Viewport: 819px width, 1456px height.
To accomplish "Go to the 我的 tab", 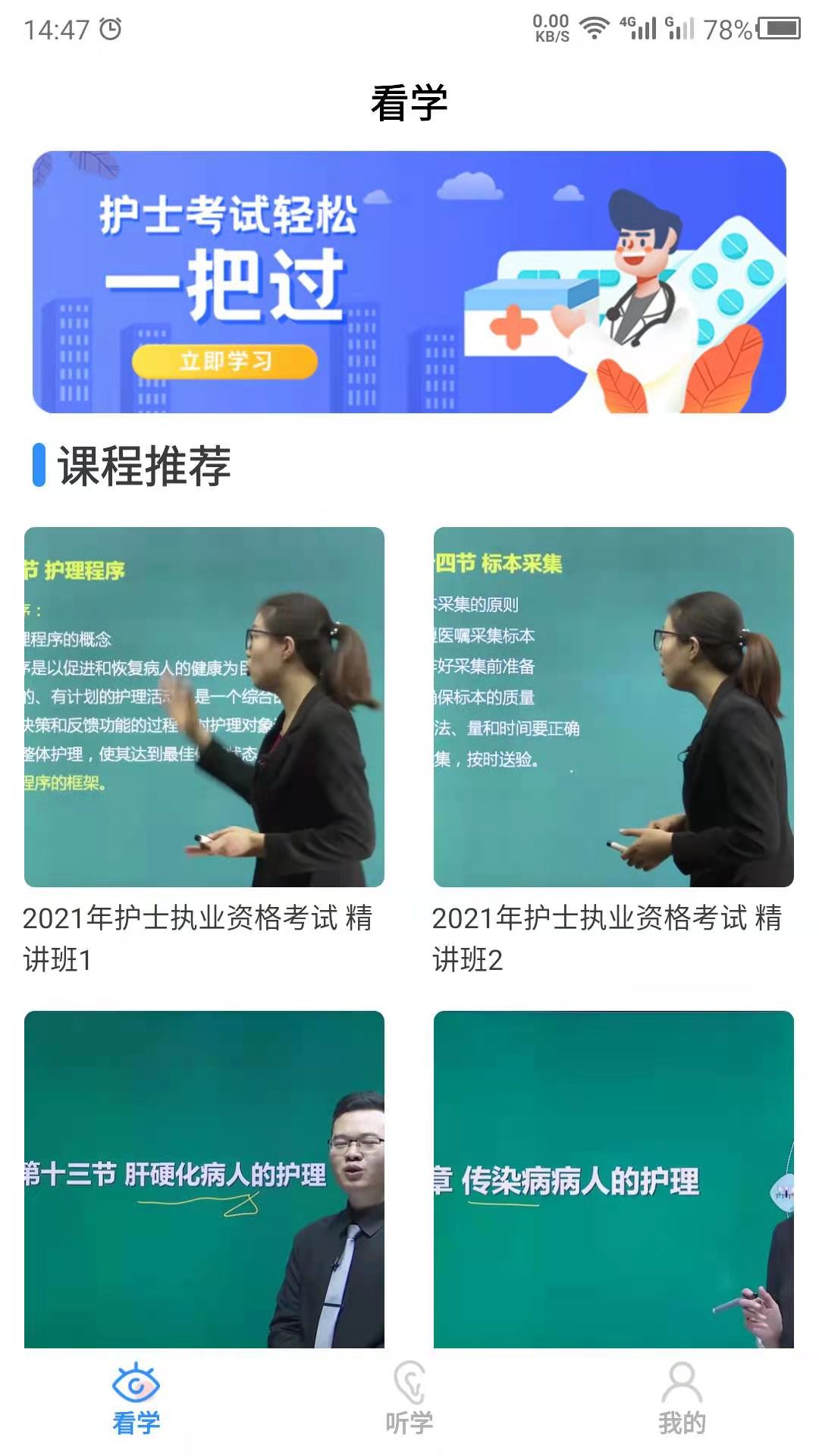I will [682, 1399].
